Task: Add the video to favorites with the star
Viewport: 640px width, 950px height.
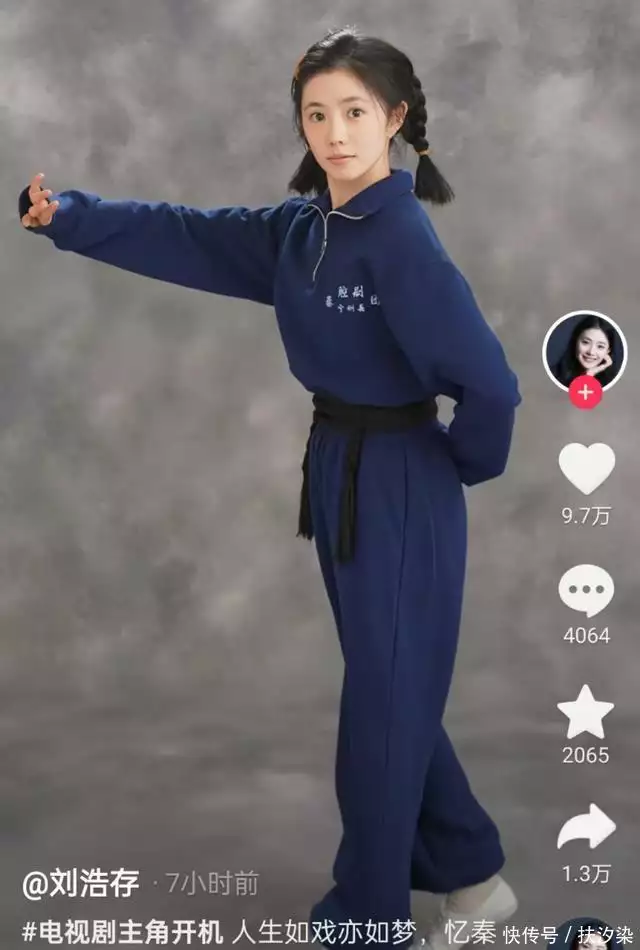Action: point(586,712)
